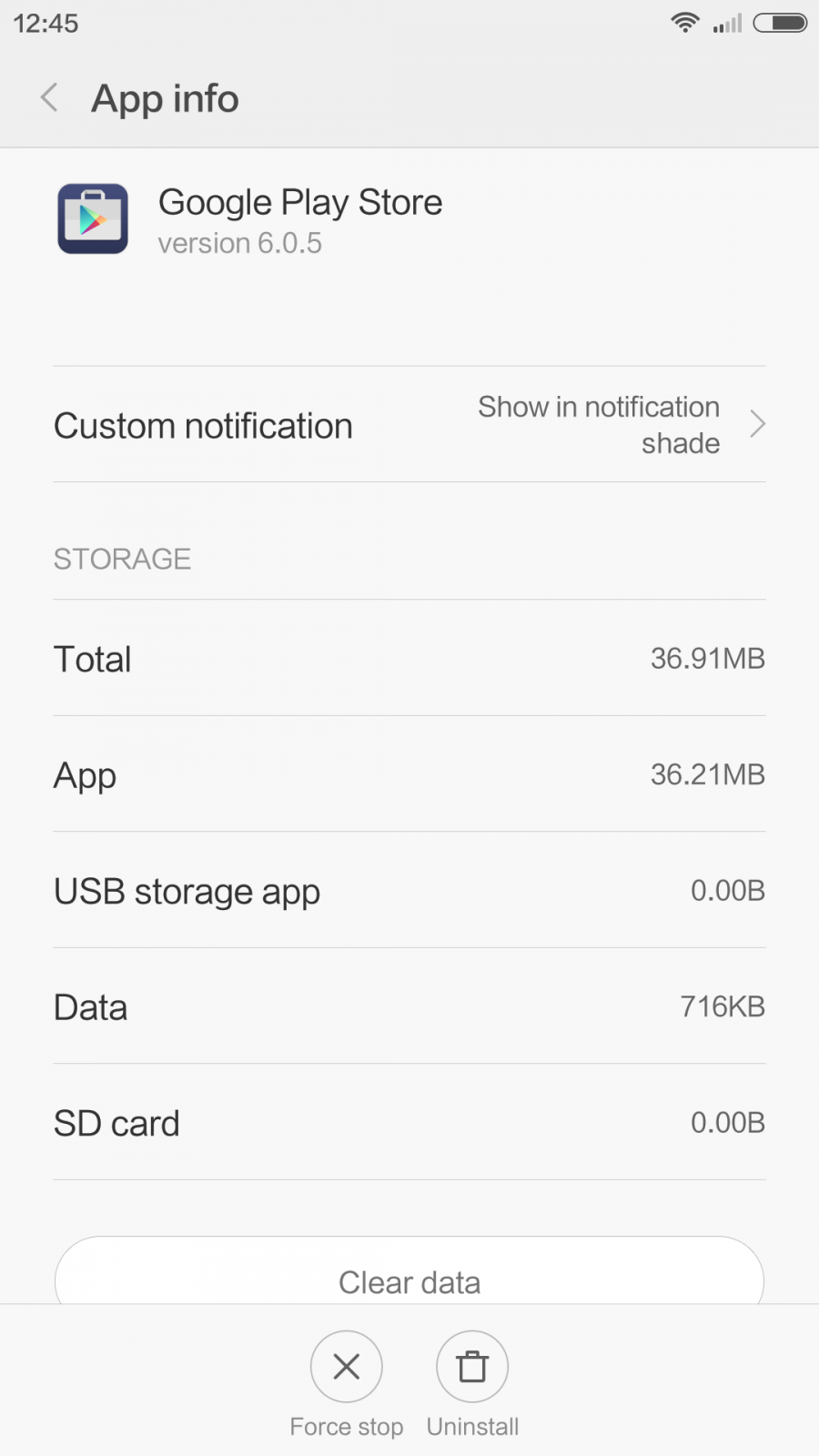This screenshot has height=1456, width=819.
Task: Open Custom notification settings
Action: [x=409, y=425]
